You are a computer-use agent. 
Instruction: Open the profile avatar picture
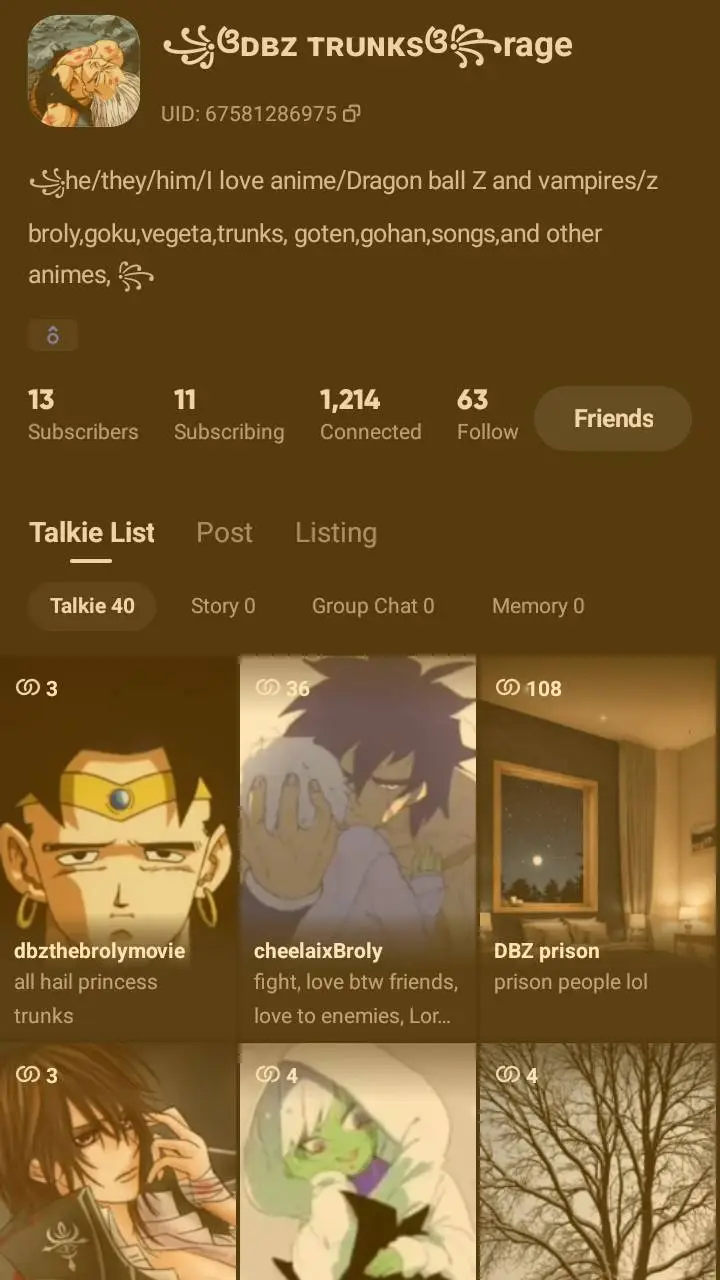[83, 71]
